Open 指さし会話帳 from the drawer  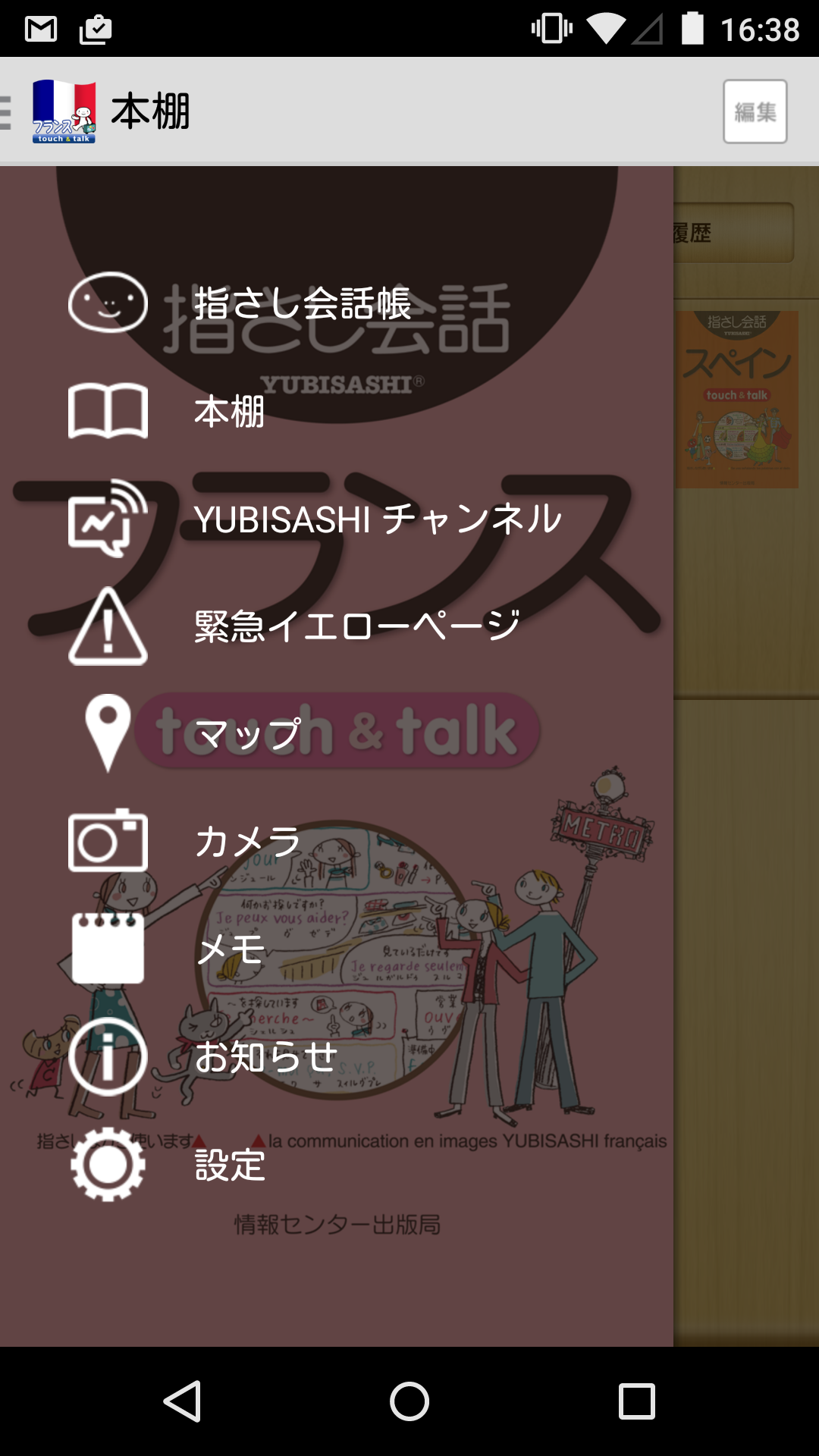pos(303,303)
